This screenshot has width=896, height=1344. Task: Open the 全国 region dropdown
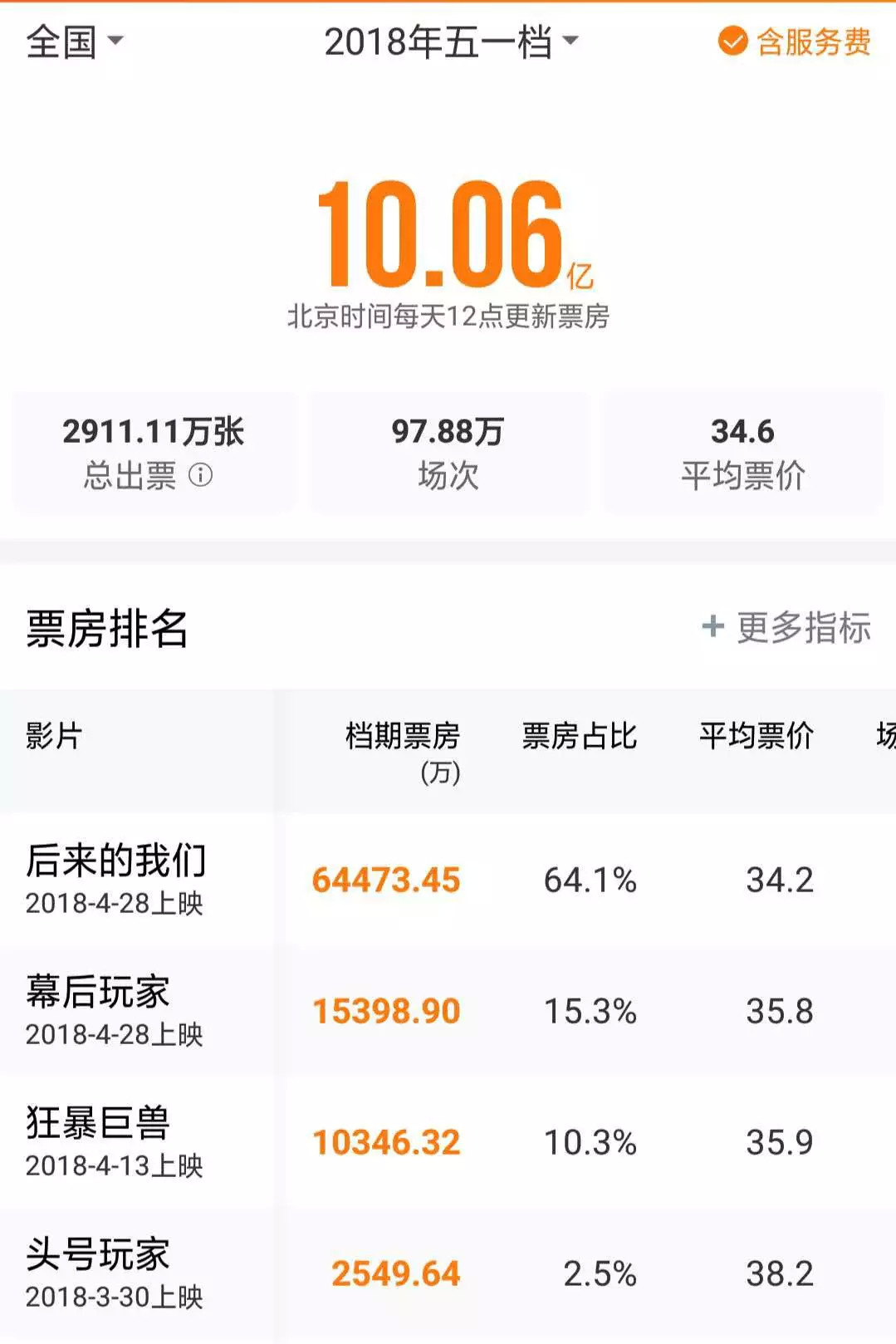coord(74,42)
